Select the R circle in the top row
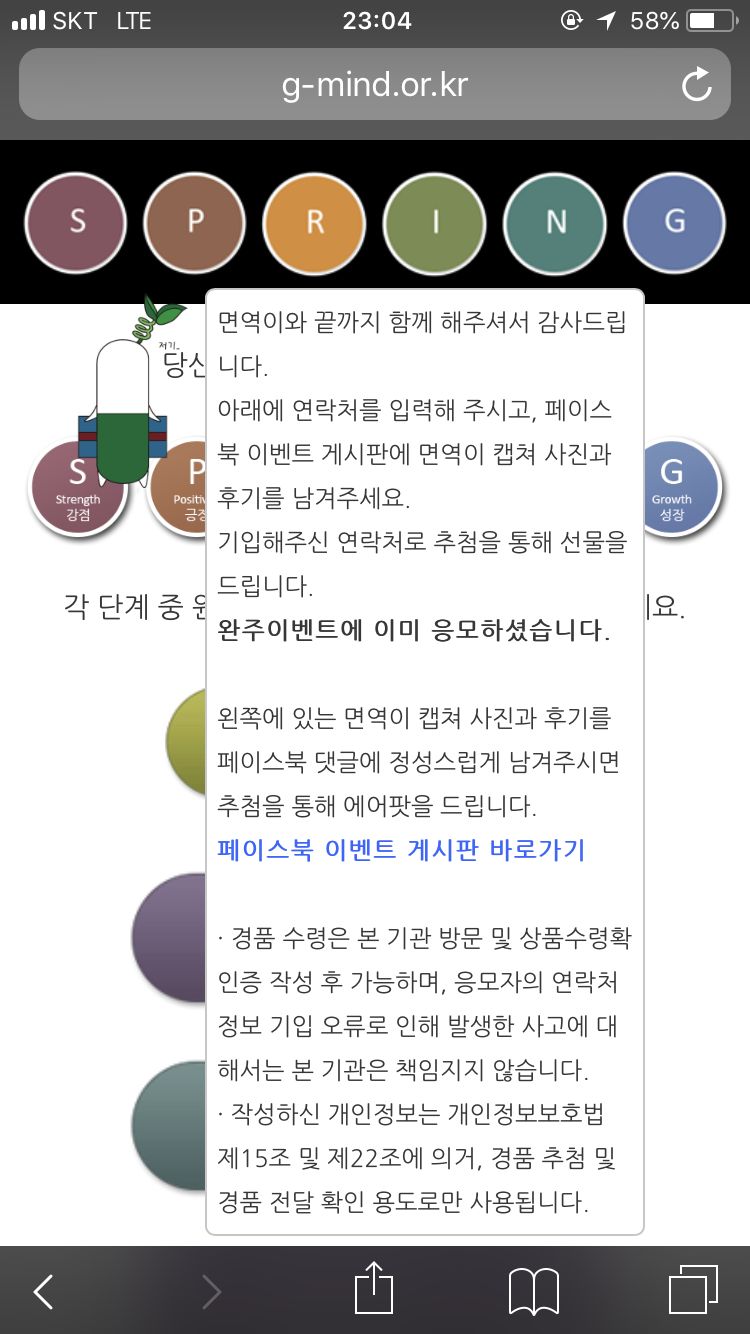 [x=315, y=223]
